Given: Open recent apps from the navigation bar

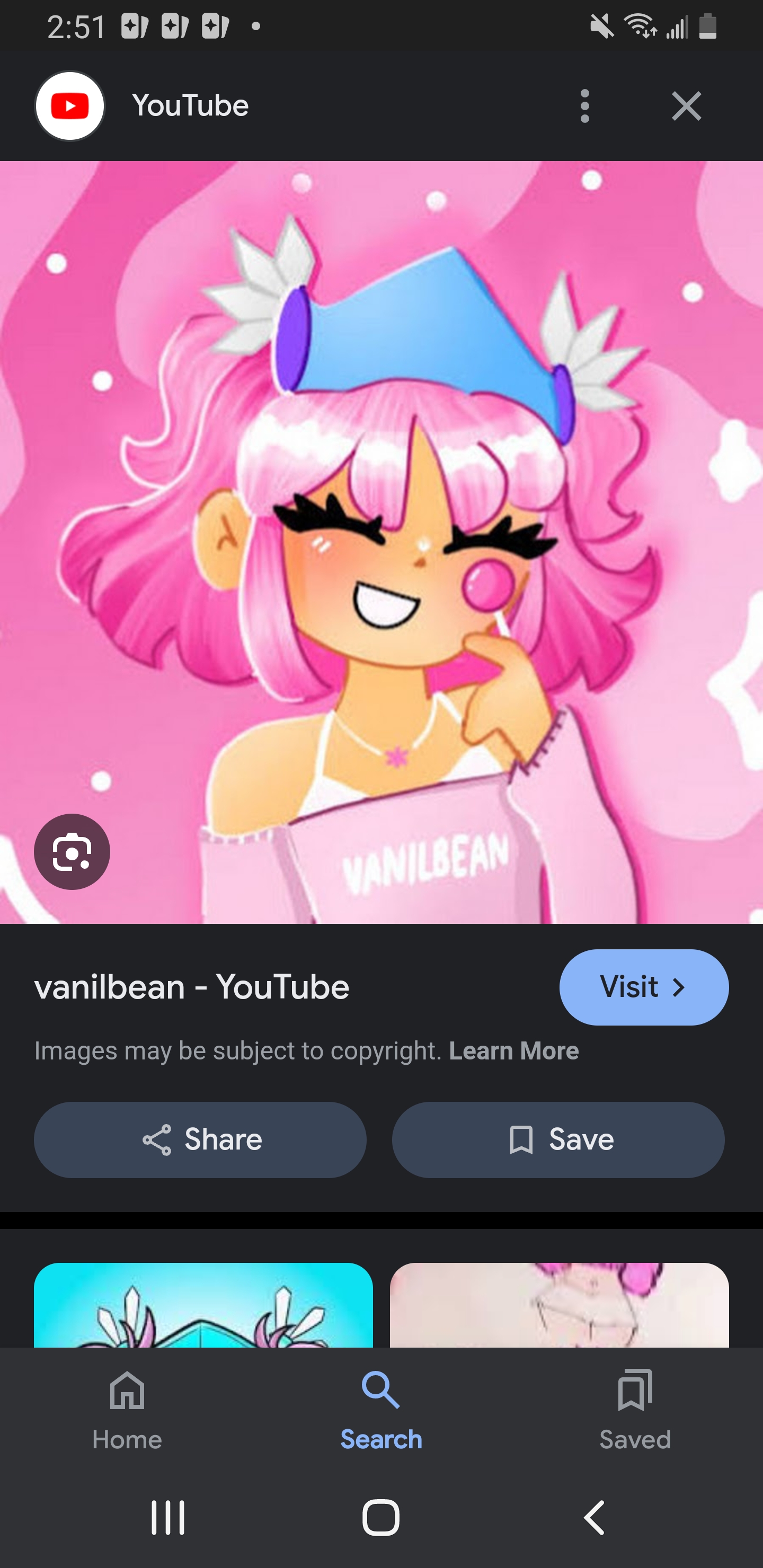Looking at the screenshot, I should click(x=168, y=1517).
